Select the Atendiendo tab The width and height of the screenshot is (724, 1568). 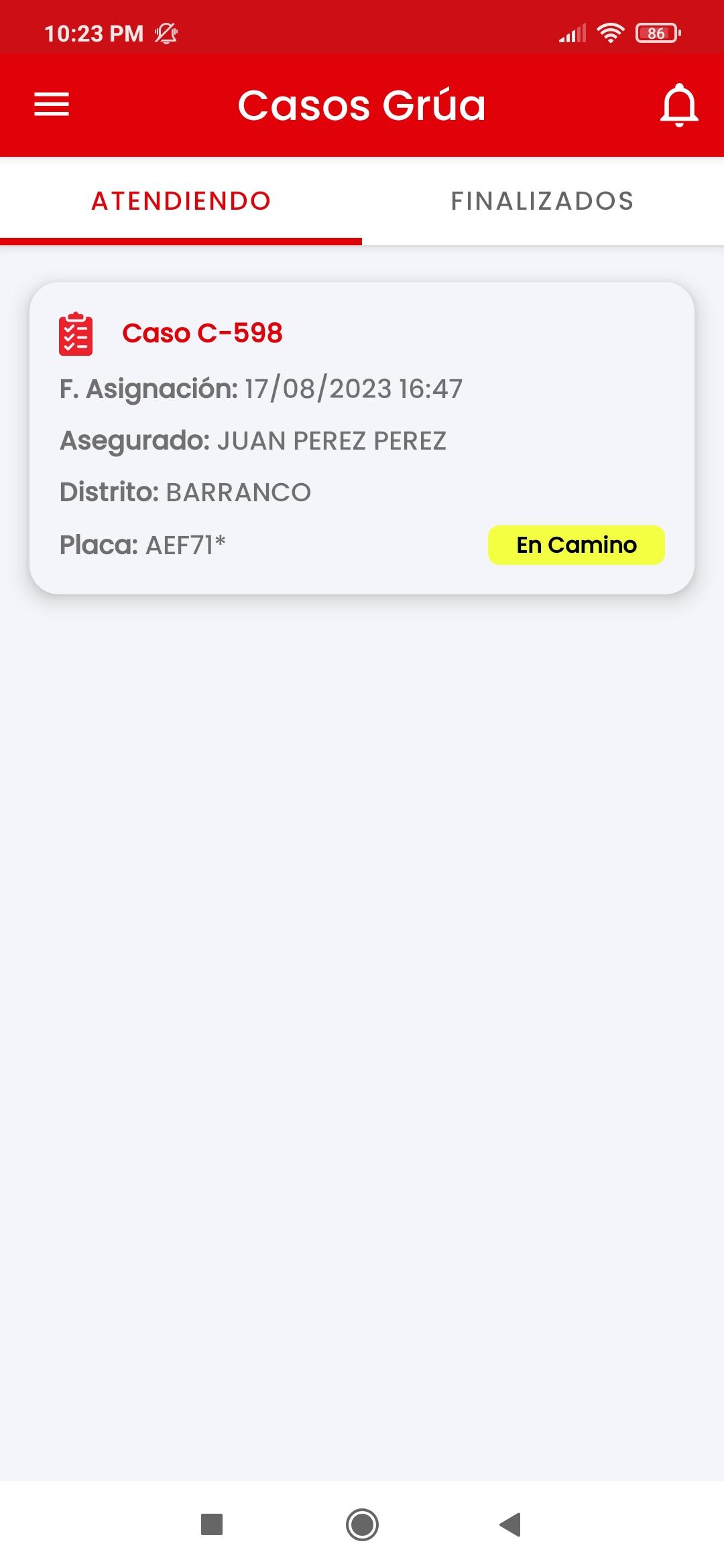(x=181, y=201)
